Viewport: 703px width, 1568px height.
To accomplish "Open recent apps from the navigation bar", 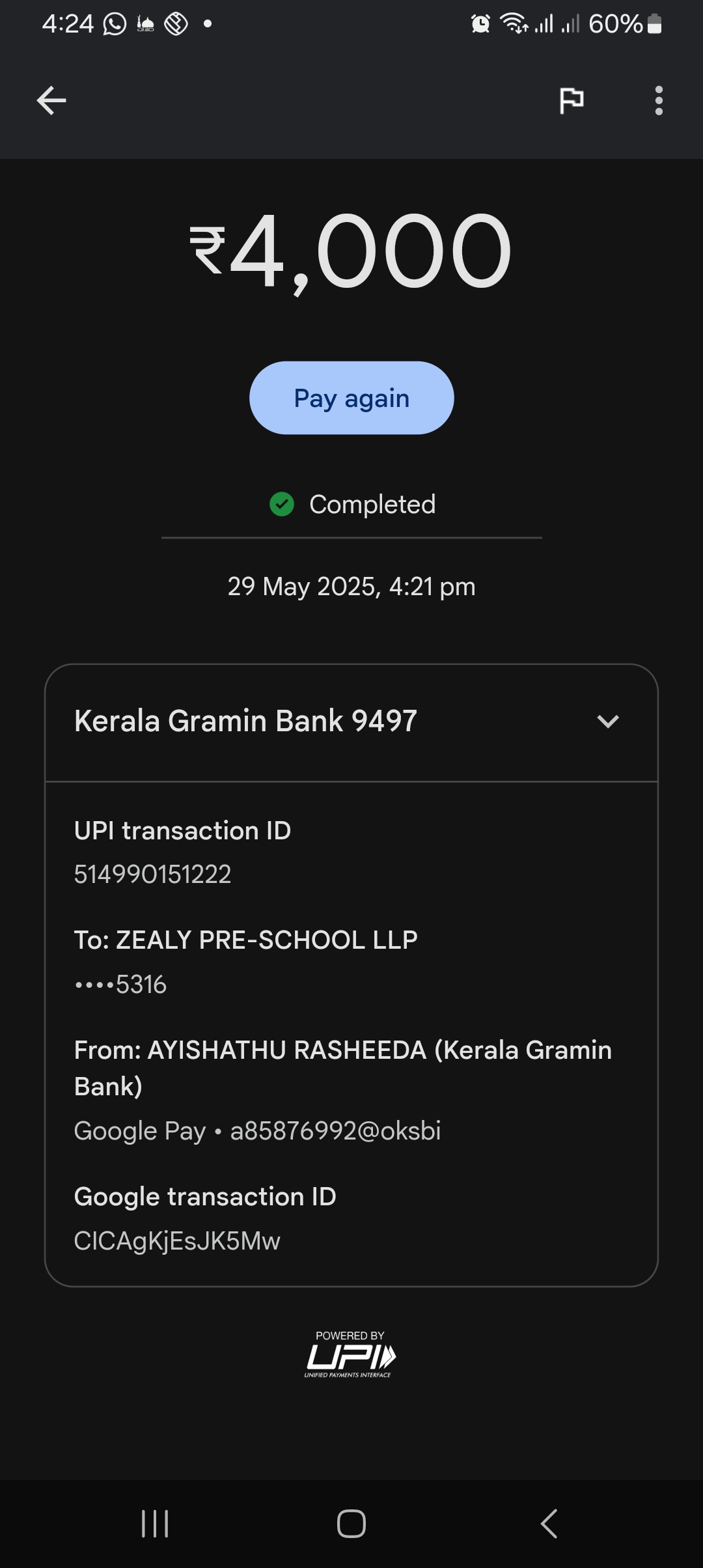I will click(x=155, y=1524).
